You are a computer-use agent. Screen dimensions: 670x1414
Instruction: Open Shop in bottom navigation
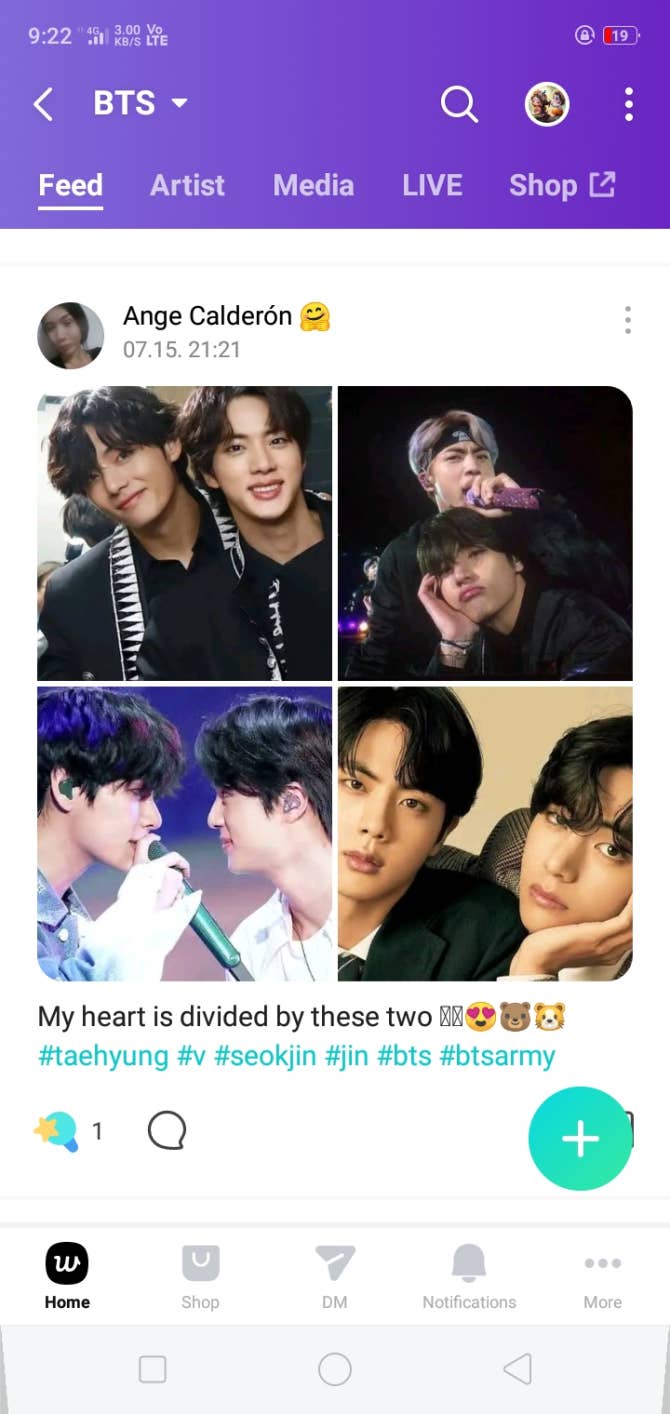200,1275
